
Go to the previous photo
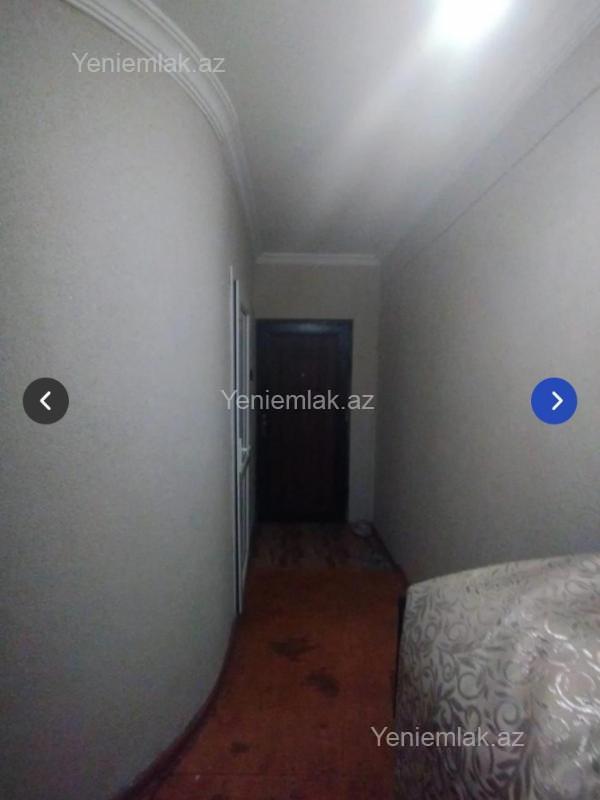click(x=46, y=401)
